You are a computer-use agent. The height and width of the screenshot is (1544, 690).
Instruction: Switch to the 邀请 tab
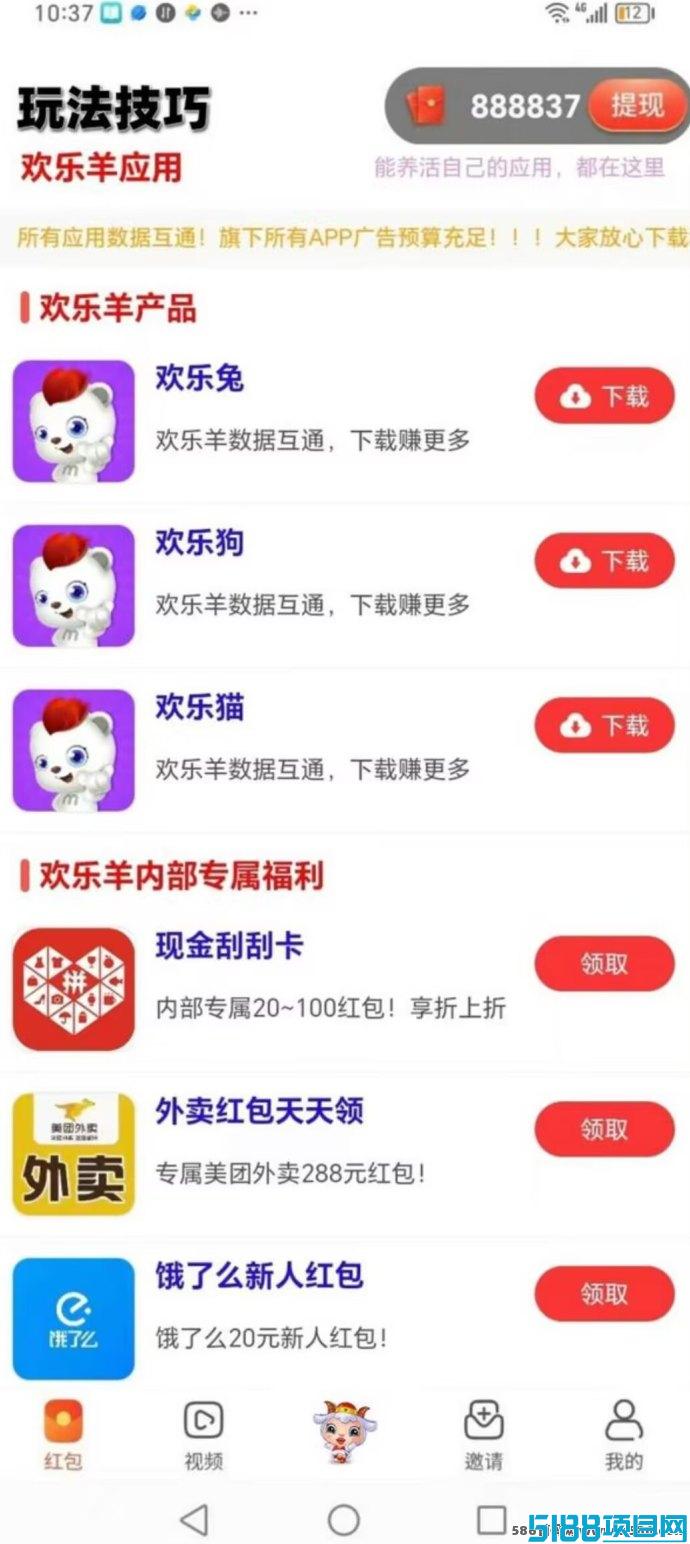pyautogui.click(x=484, y=1435)
